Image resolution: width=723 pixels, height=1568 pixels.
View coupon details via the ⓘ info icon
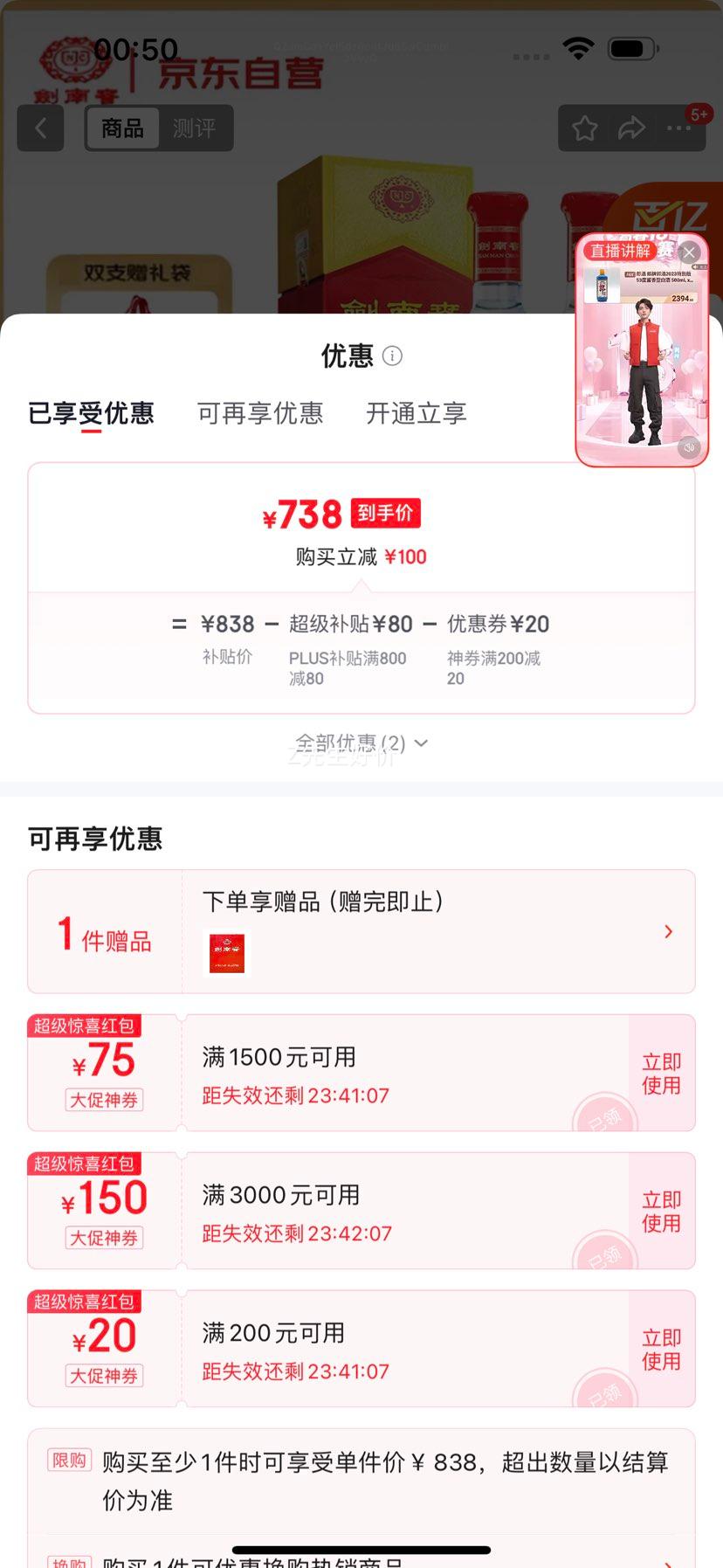click(x=393, y=356)
